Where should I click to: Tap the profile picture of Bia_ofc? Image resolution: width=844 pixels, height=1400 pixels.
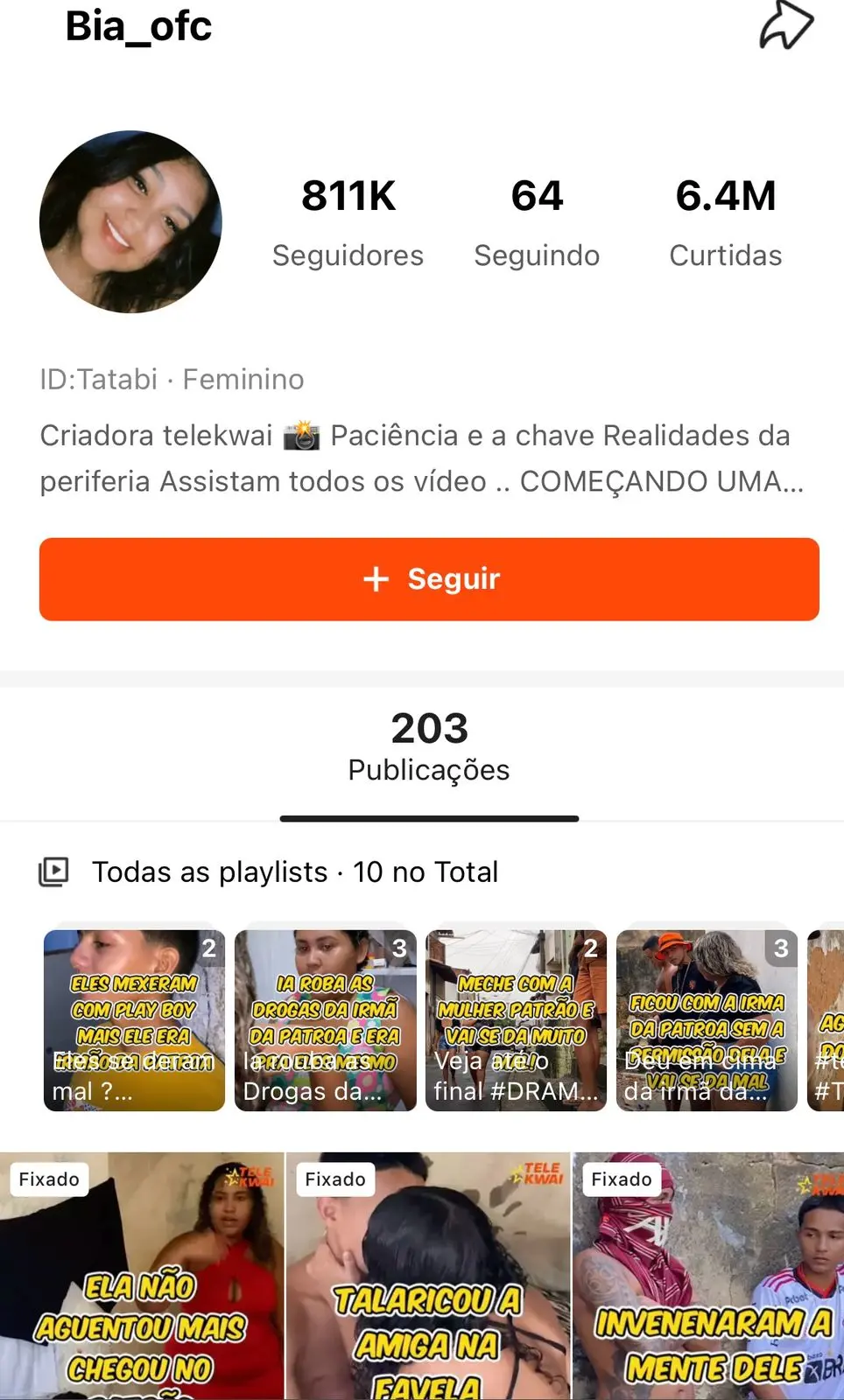[130, 221]
